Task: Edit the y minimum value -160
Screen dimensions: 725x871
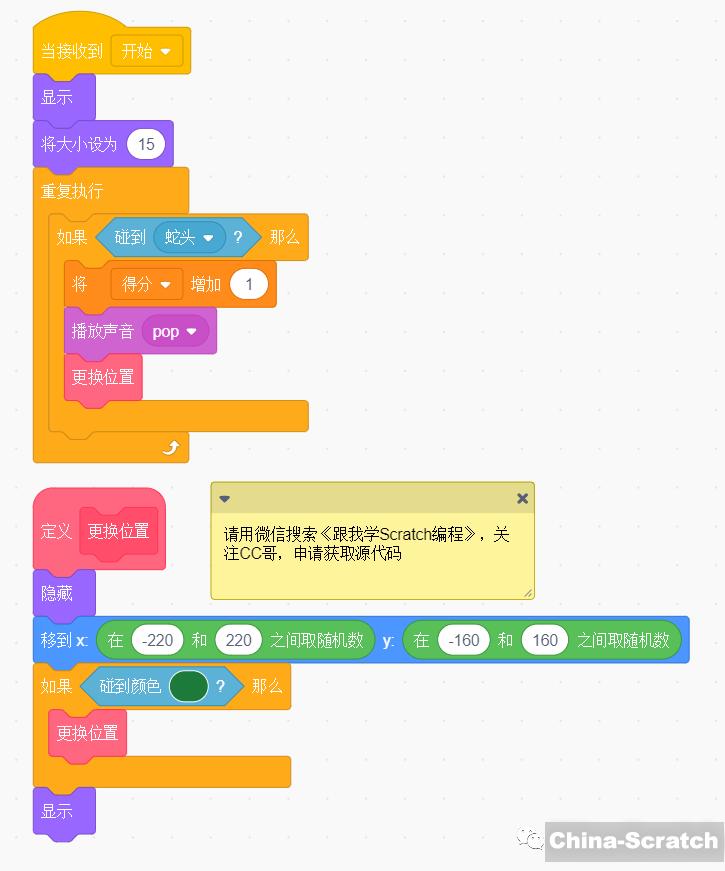Action: pyautogui.click(x=464, y=640)
